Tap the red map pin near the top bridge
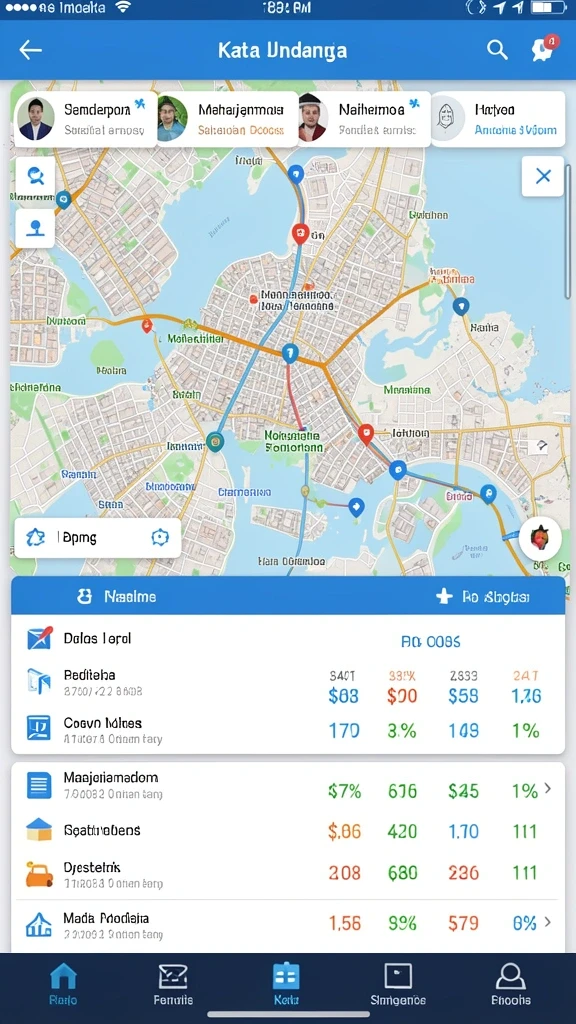 click(x=300, y=232)
